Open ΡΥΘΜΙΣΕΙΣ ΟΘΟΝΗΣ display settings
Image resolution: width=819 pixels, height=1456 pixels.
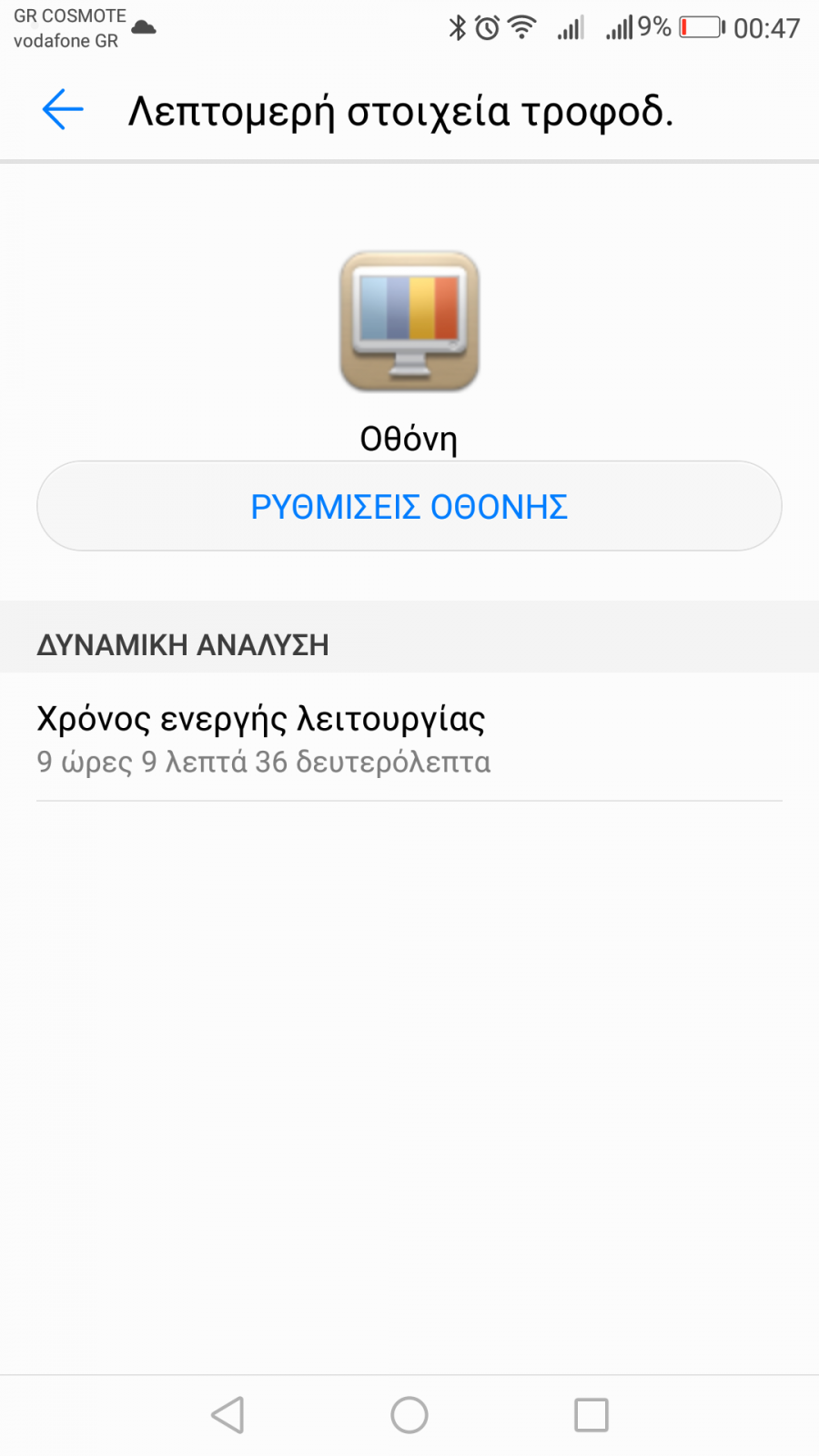409,506
